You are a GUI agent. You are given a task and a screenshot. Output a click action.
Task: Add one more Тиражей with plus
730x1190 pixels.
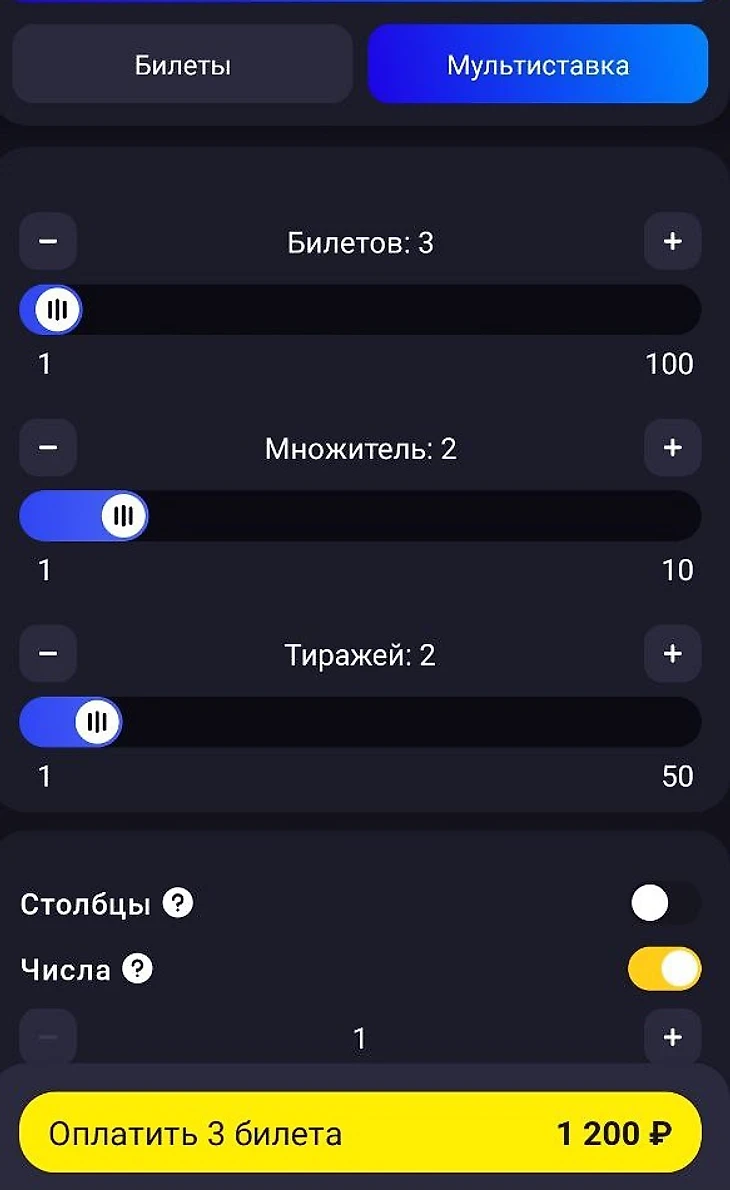click(672, 654)
